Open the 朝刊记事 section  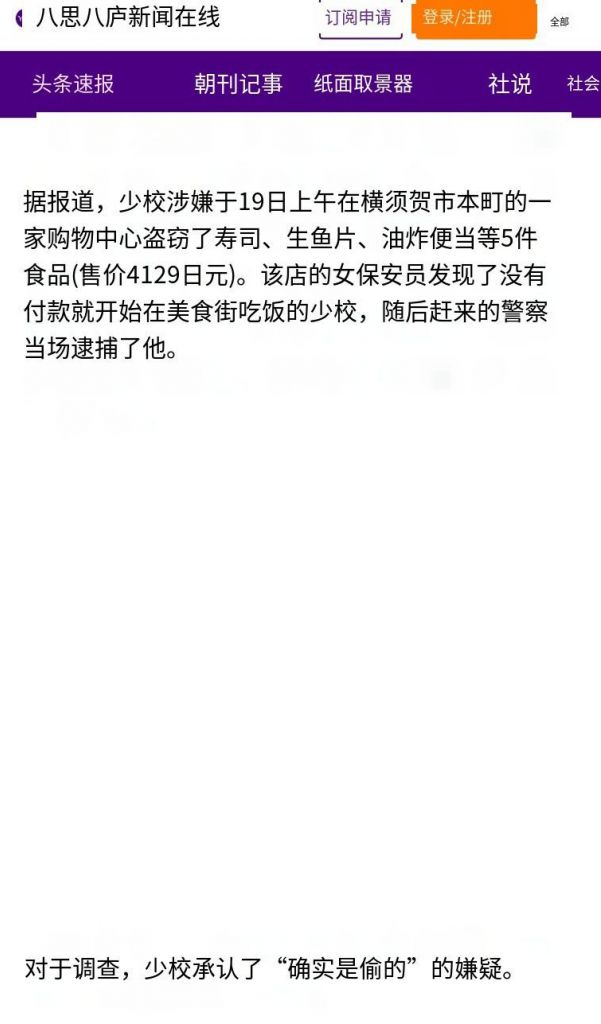click(x=238, y=84)
